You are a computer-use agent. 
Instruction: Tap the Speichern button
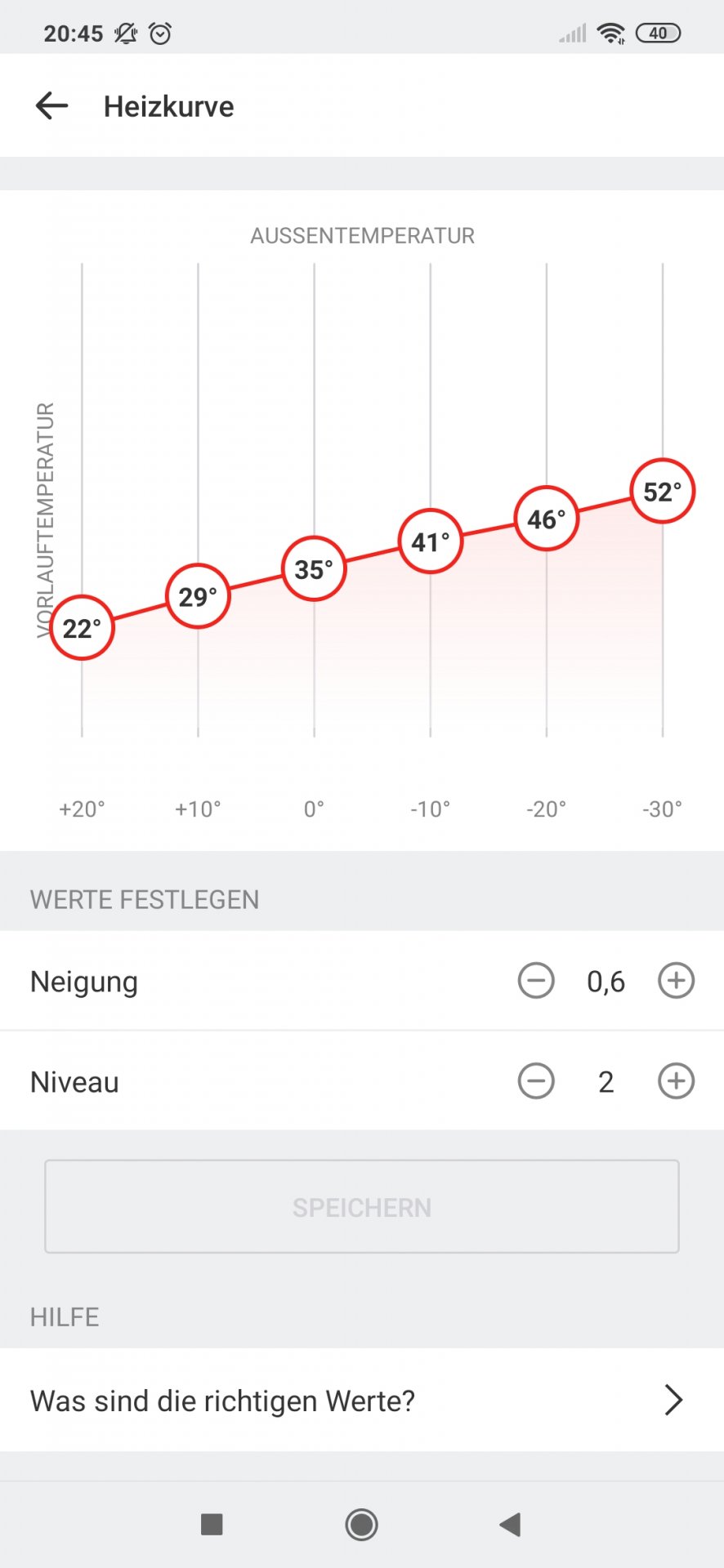(x=362, y=1206)
